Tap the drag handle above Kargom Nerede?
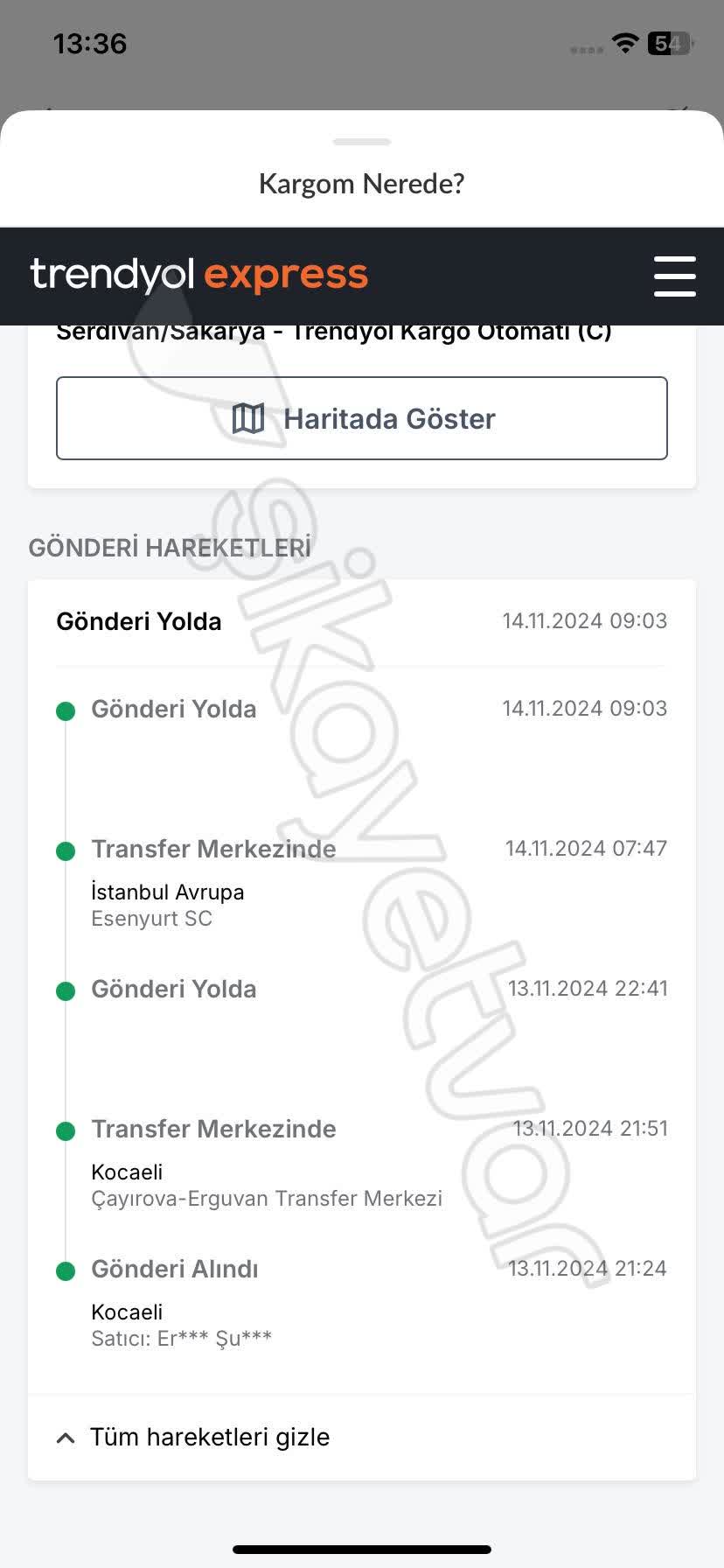Viewport: 724px width, 1568px height. (361, 140)
